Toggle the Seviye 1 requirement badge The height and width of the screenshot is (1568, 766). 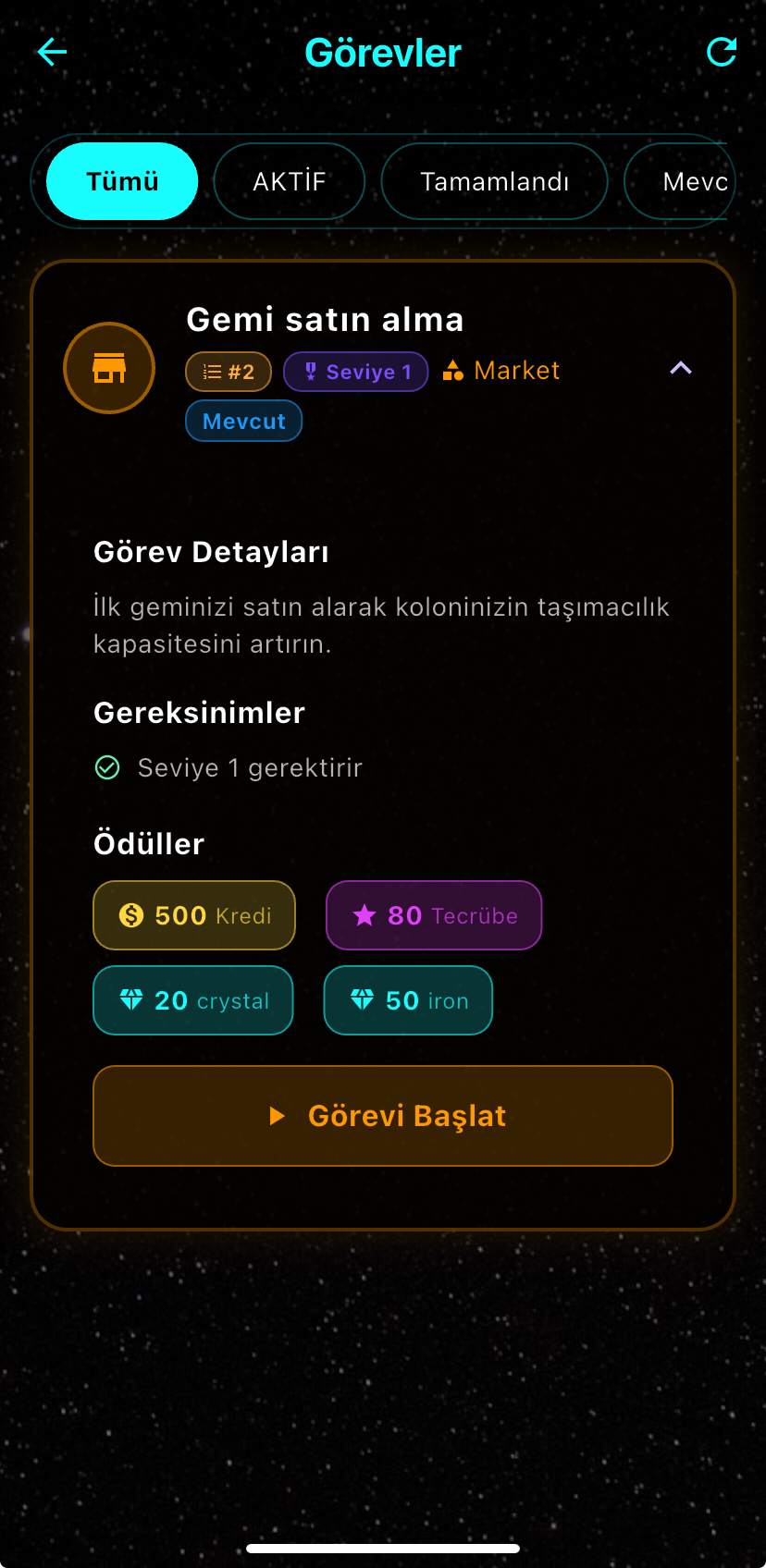(x=355, y=371)
